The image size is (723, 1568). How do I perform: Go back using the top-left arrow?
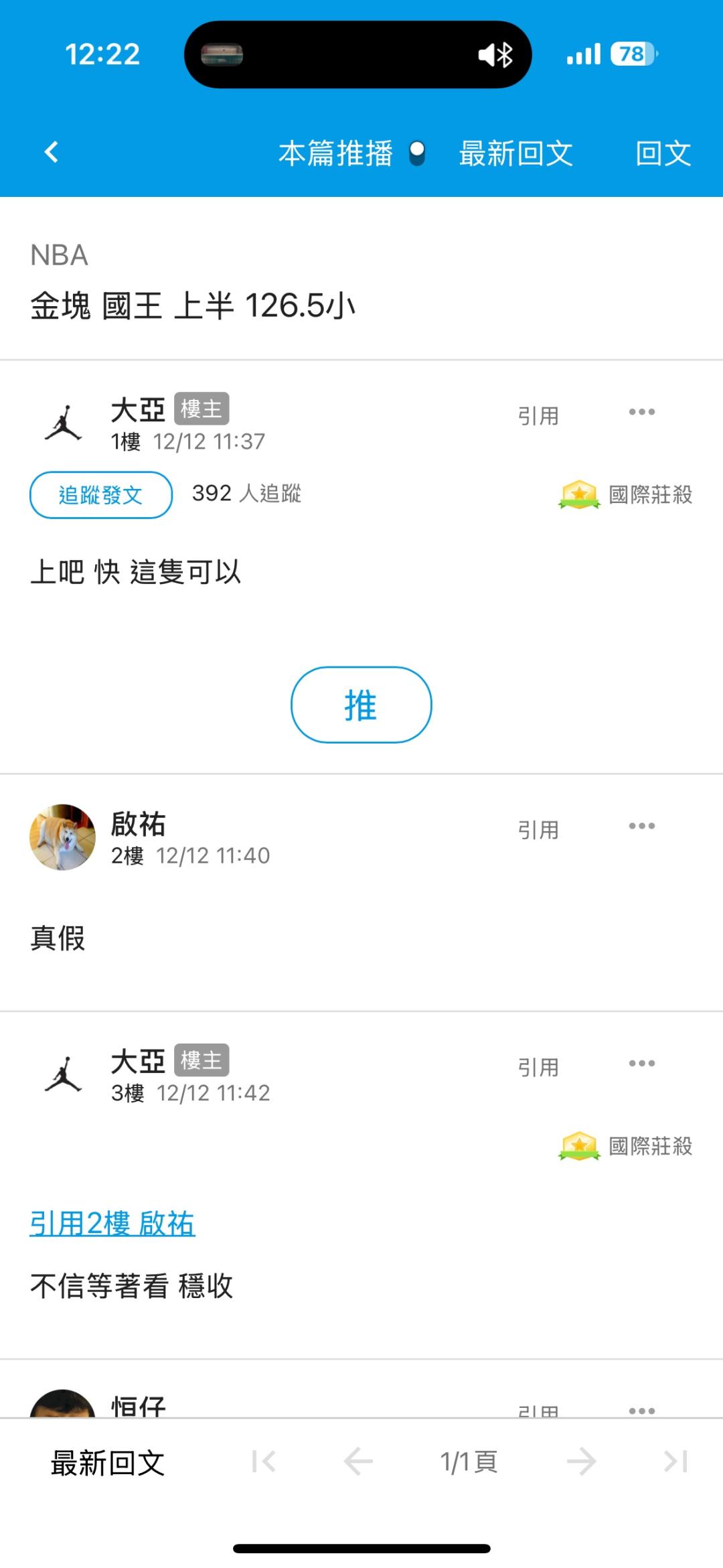(52, 152)
